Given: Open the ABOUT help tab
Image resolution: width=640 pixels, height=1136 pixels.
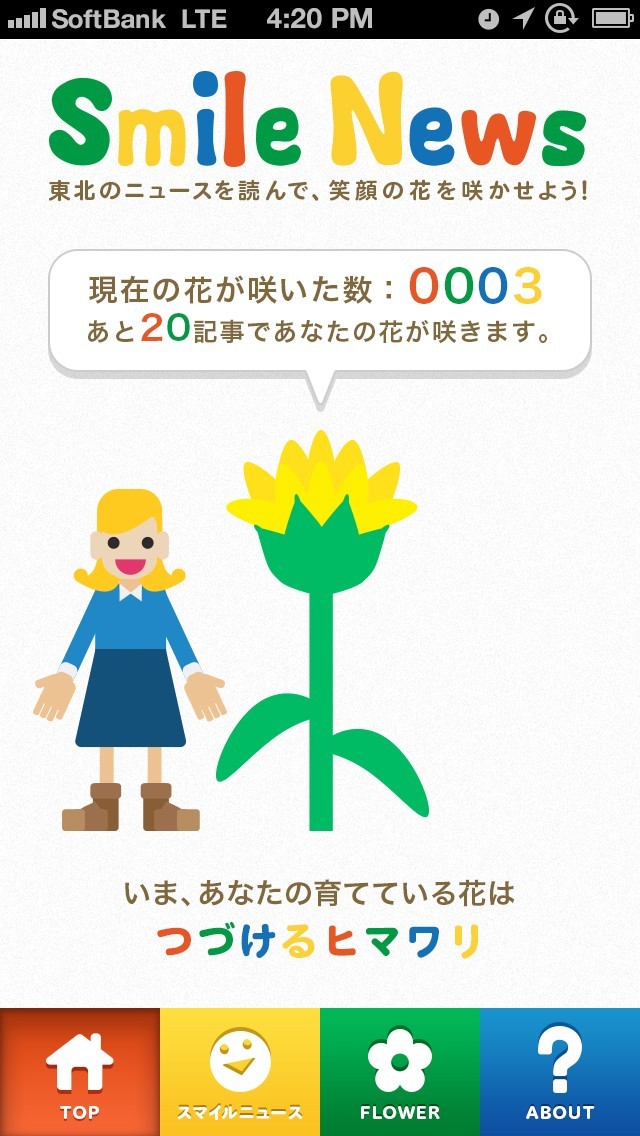Looking at the screenshot, I should pyautogui.click(x=560, y=1072).
